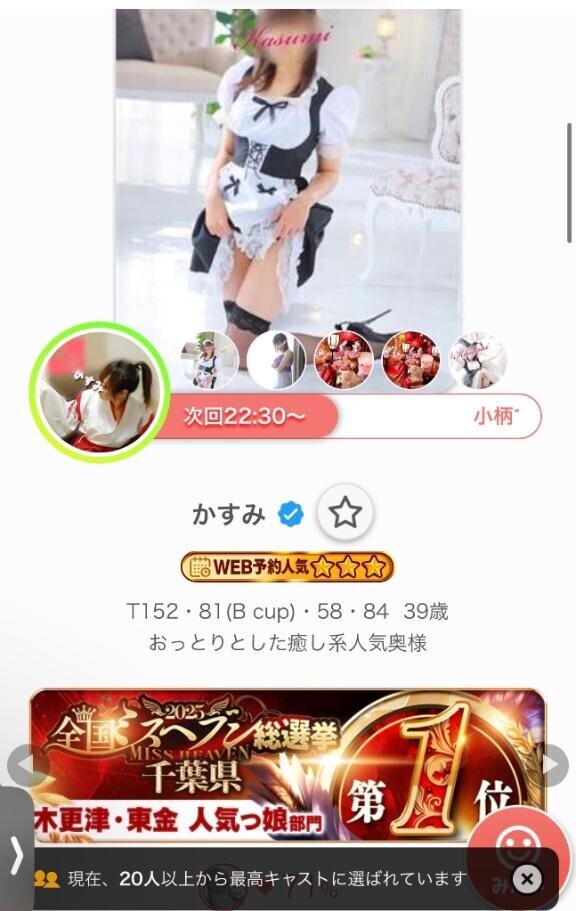Dismiss the 最高キャスト notification bar
This screenshot has height=911, width=576.
click(x=527, y=878)
